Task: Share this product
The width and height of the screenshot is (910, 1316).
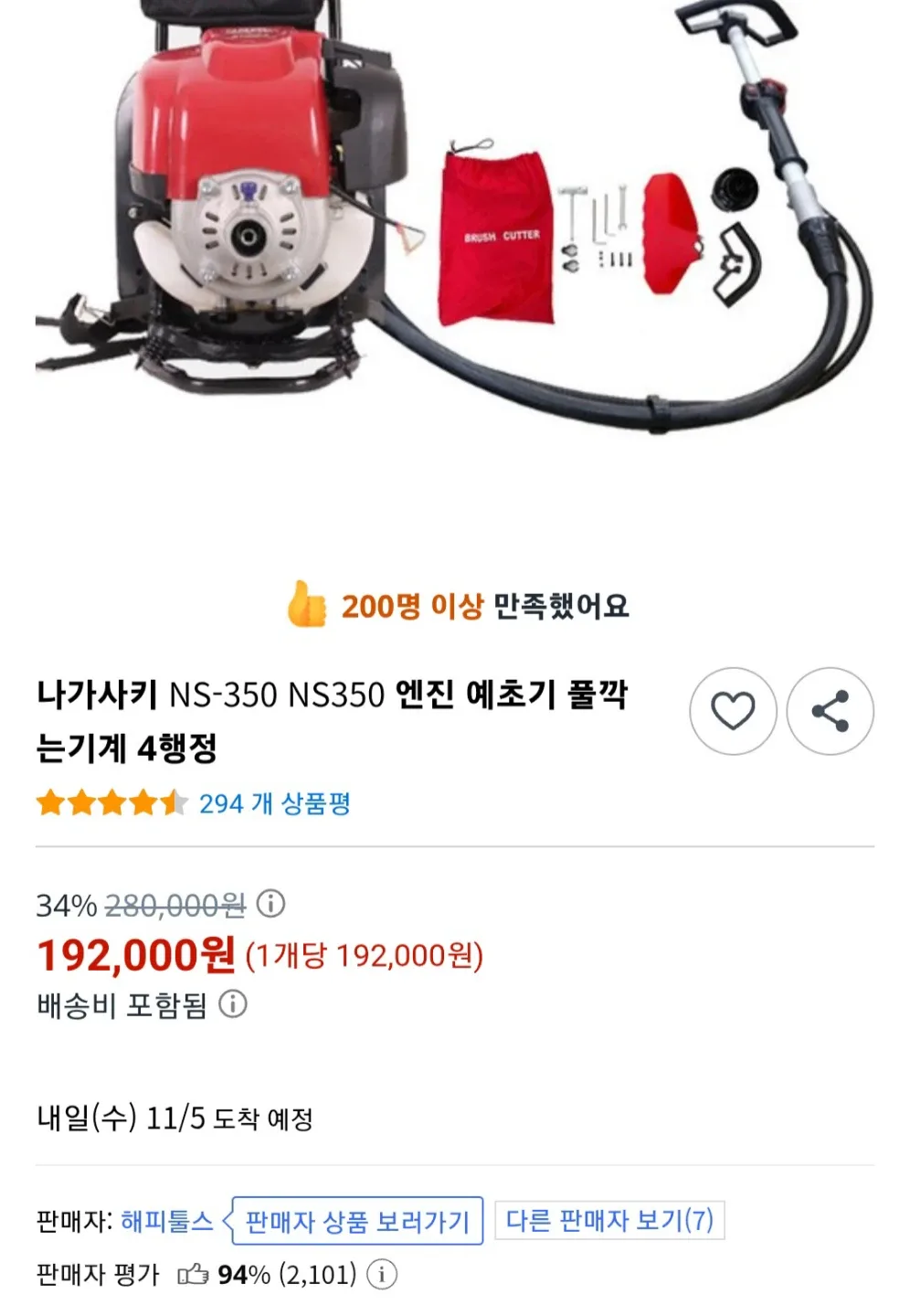Action: pos(830,711)
